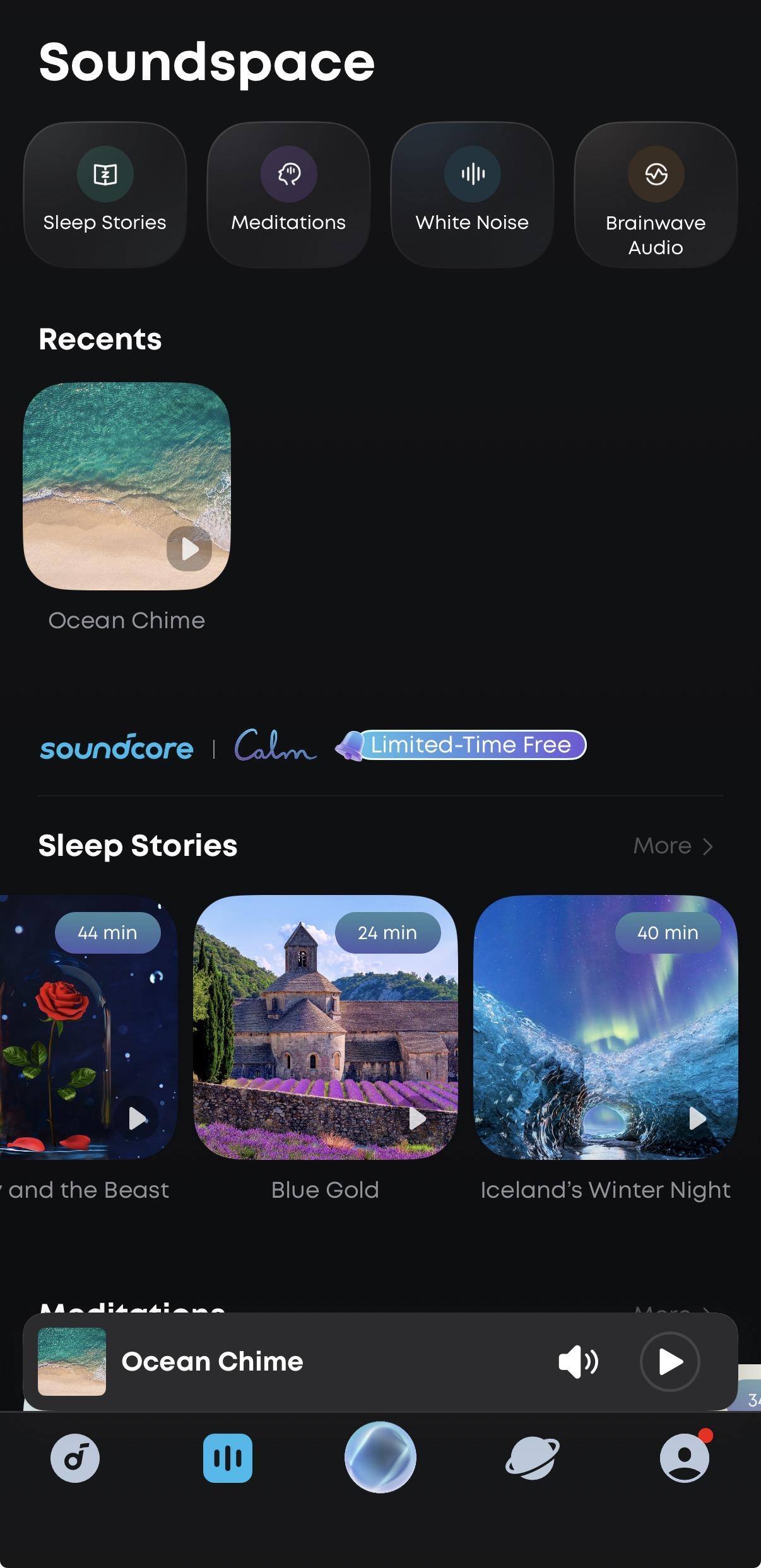This screenshot has width=761, height=1568.
Task: Open the Meditations category
Action: point(288,195)
